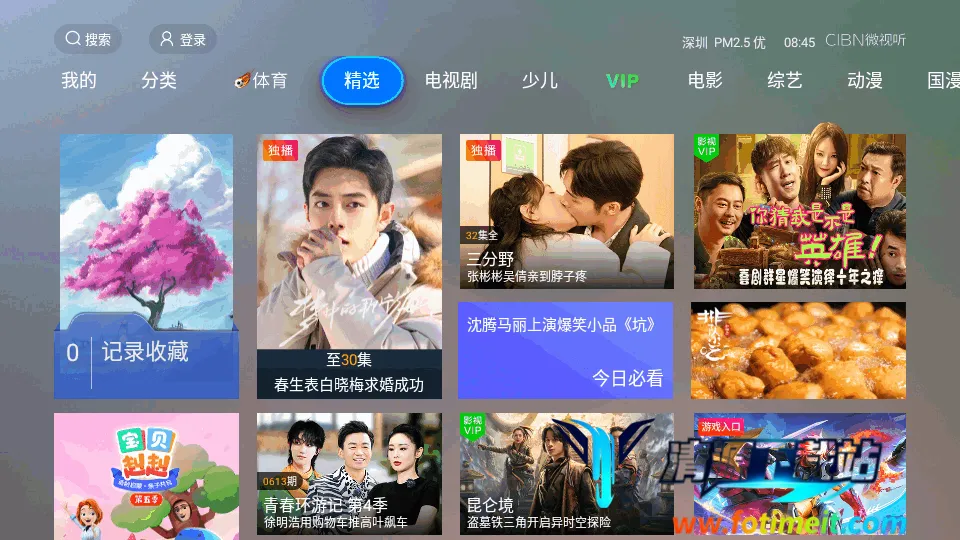Viewport: 960px width, 540px height.
Task: Open 沈腾马丽上演爆笑小品《坑》 card
Action: (x=565, y=350)
